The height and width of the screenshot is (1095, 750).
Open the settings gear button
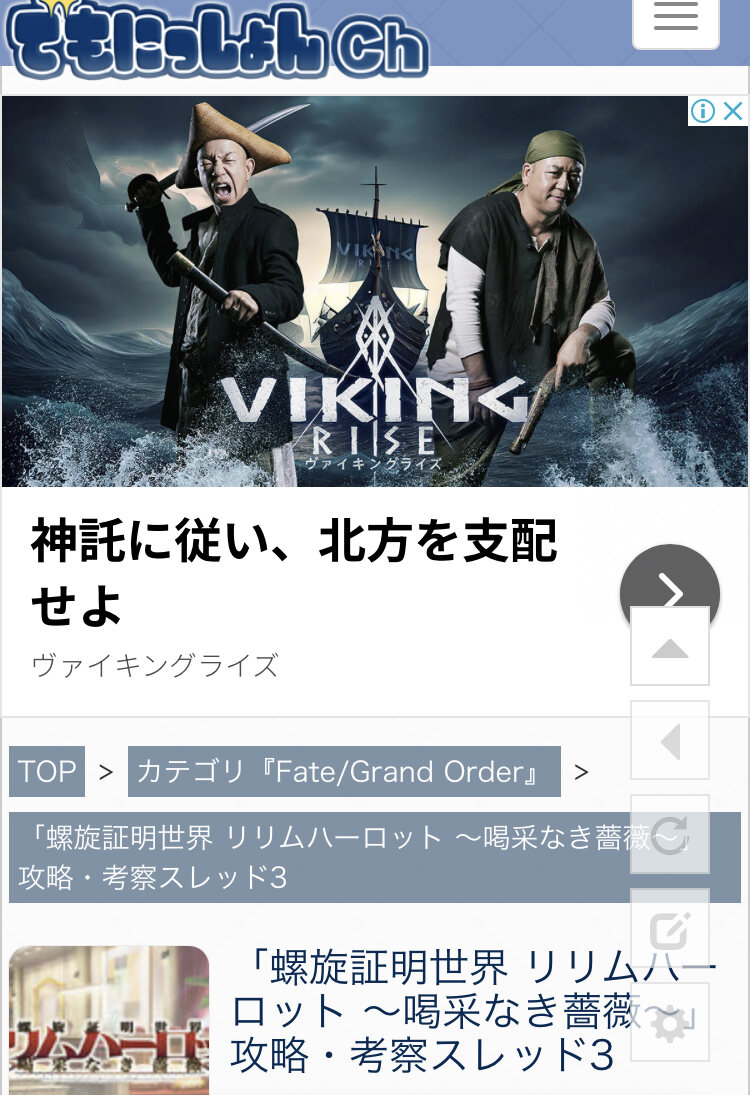click(x=670, y=1023)
